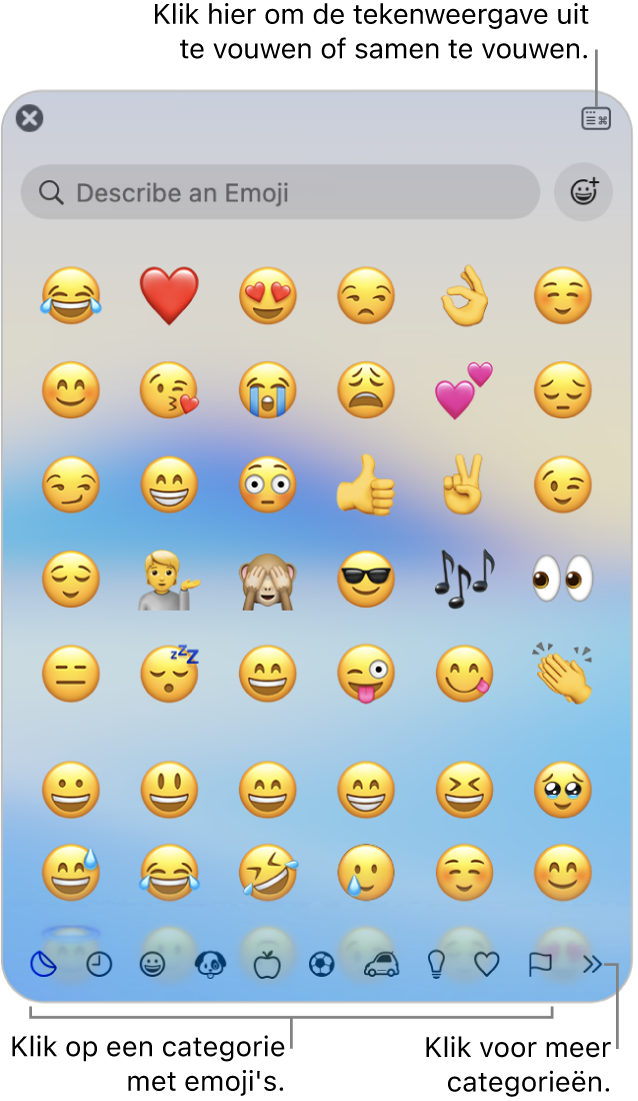Insert the sunglasses face emoji
This screenshot has height=1101, width=638.
[x=366, y=579]
